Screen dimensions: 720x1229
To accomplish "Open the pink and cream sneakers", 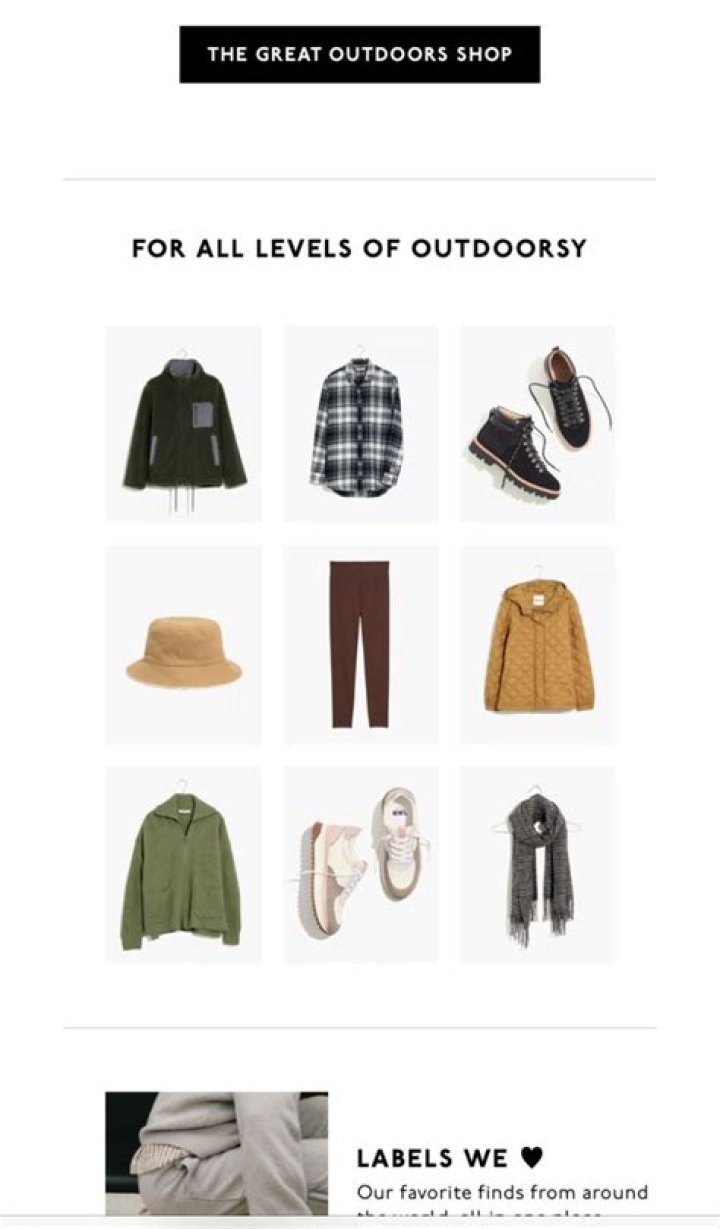I will (x=360, y=865).
